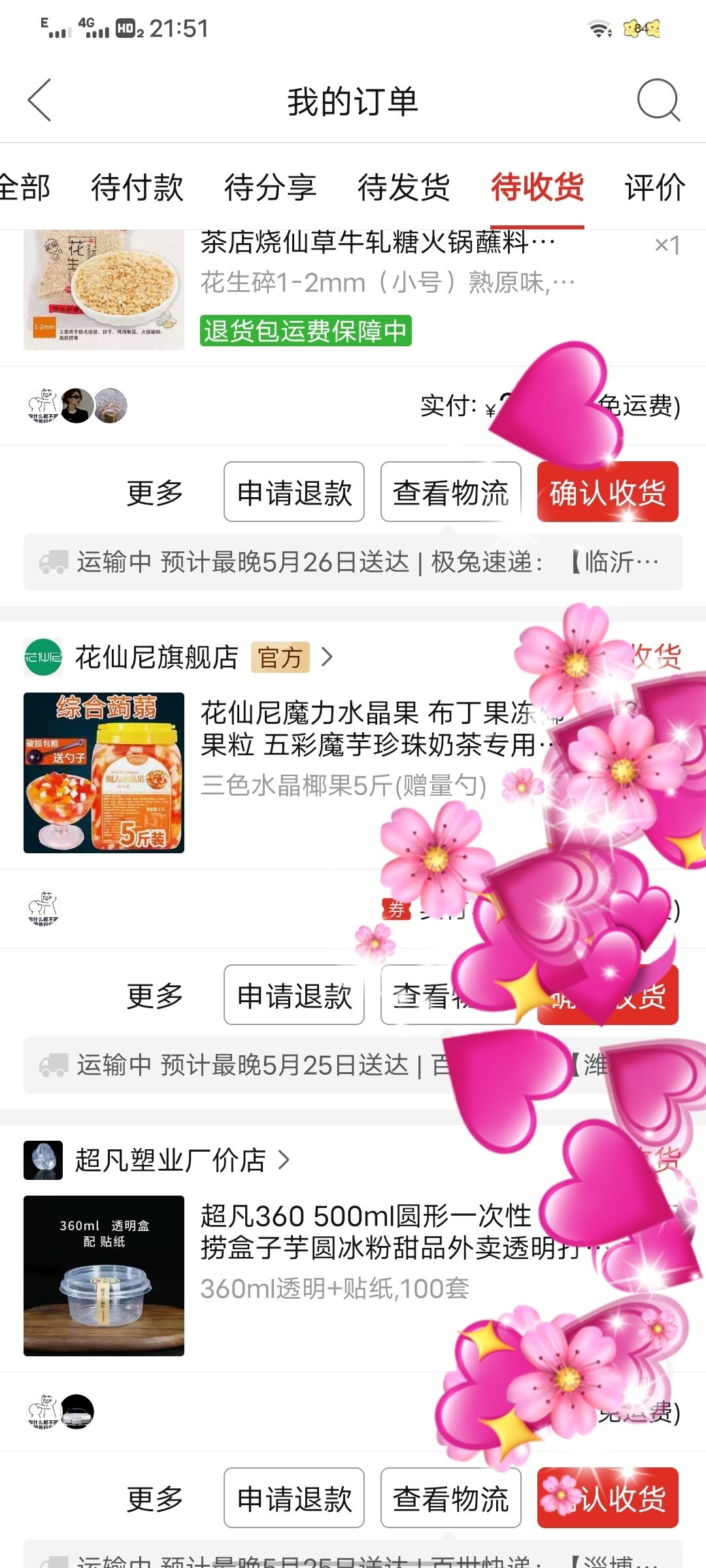The height and width of the screenshot is (1568, 706).
Task: Switch to the 待分享 tab
Action: click(270, 188)
